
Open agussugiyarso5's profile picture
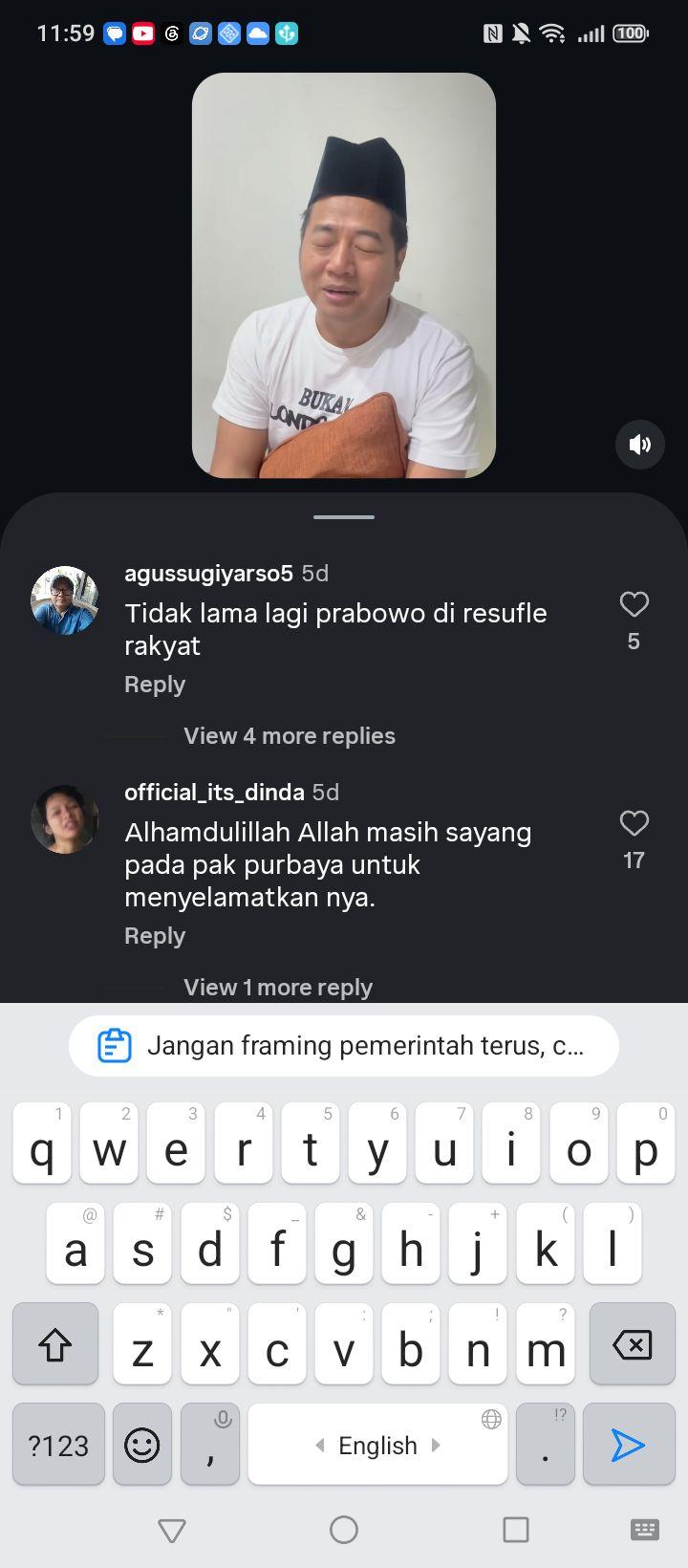pos(65,600)
